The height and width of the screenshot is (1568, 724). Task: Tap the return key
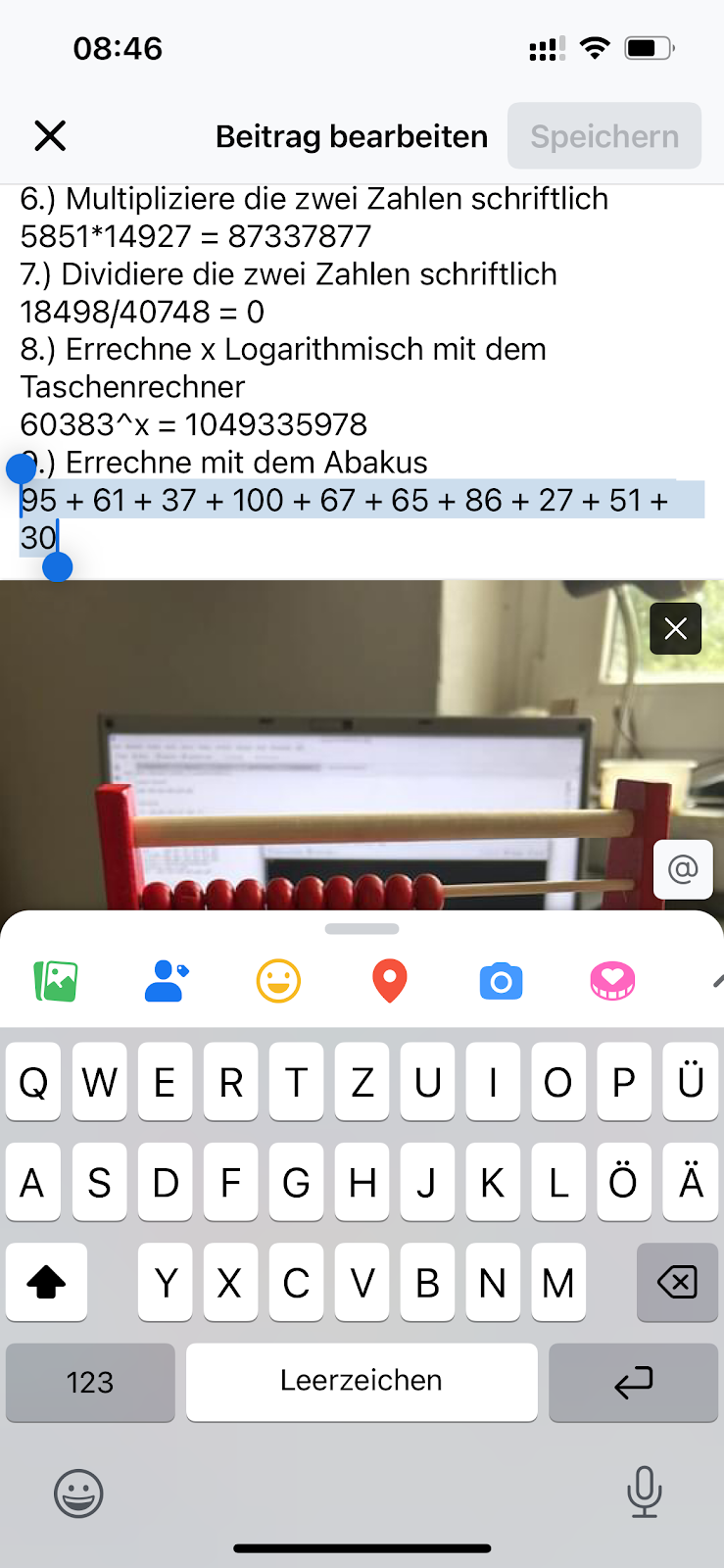coord(633,1382)
